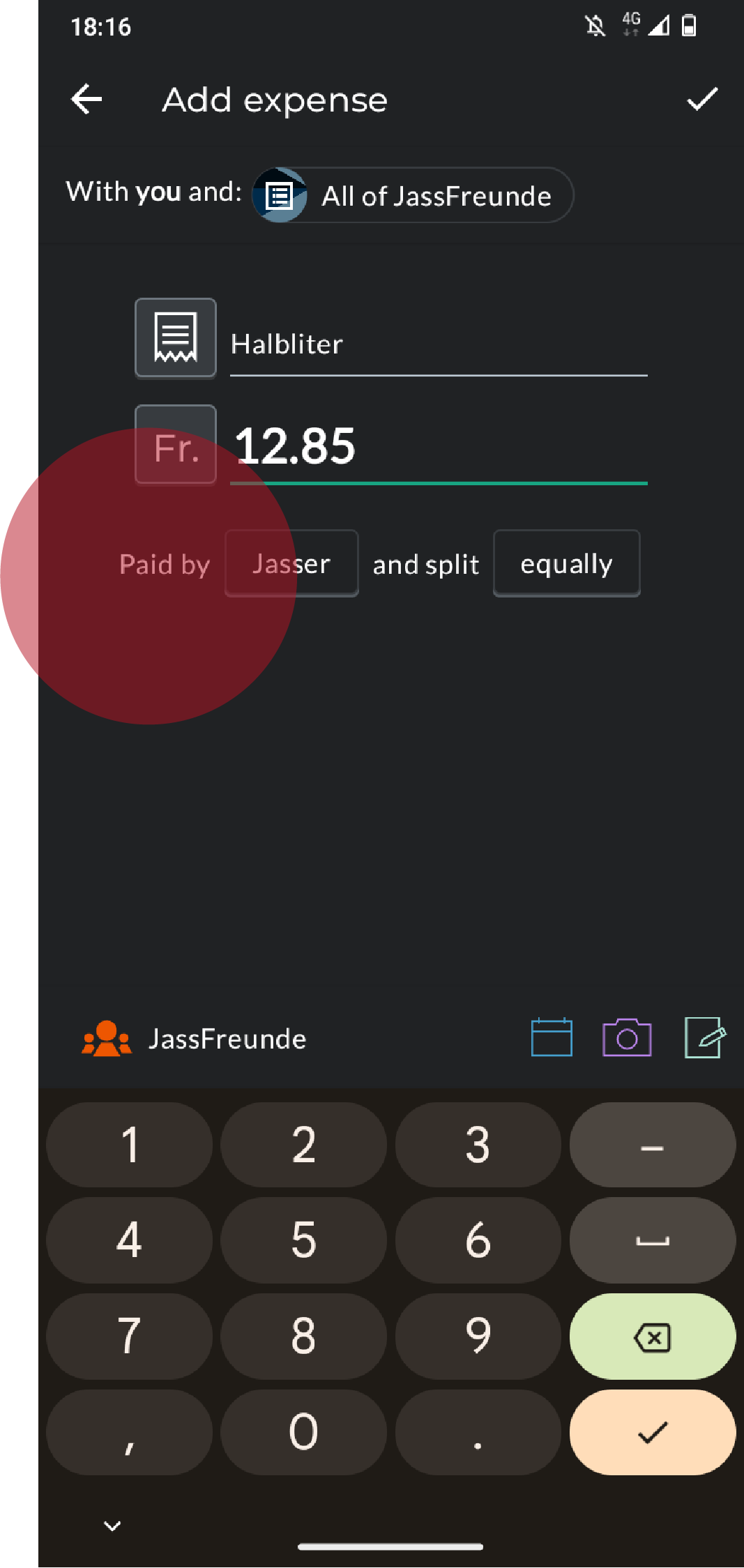Go back from Add expense
Image resolution: width=744 pixels, height=1568 pixels.
(87, 100)
